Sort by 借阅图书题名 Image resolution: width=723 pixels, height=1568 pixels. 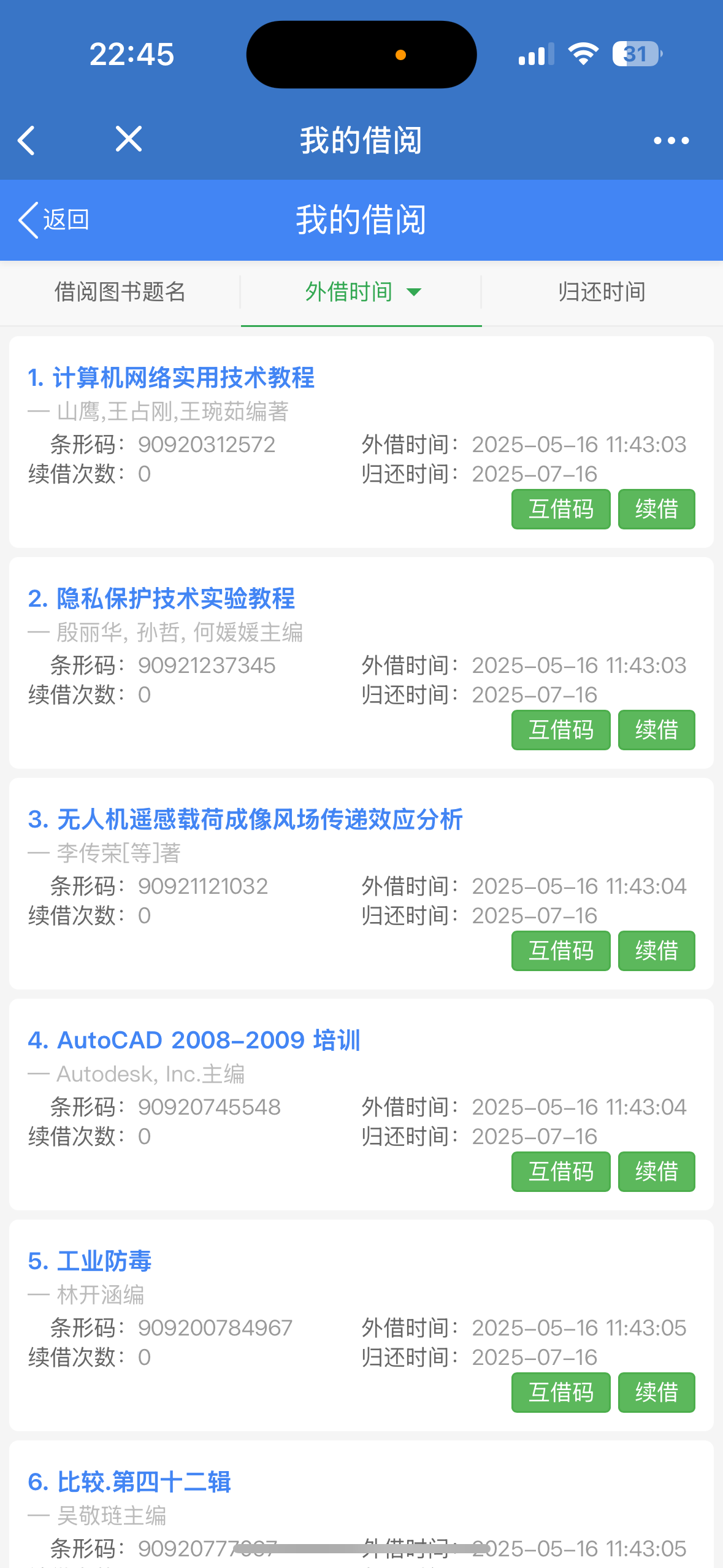coord(120,292)
